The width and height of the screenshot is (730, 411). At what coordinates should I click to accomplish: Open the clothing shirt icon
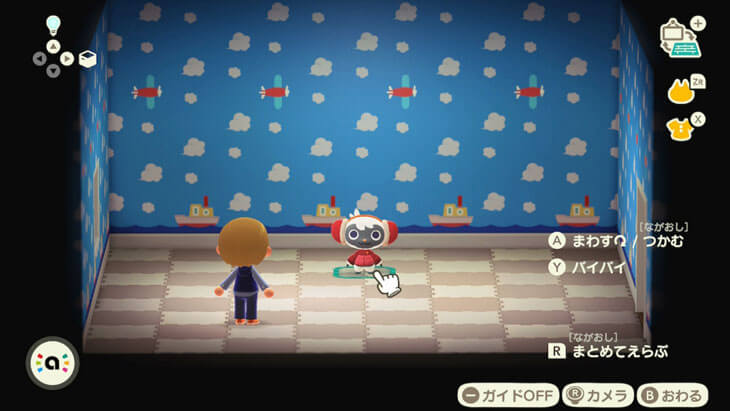click(682, 128)
